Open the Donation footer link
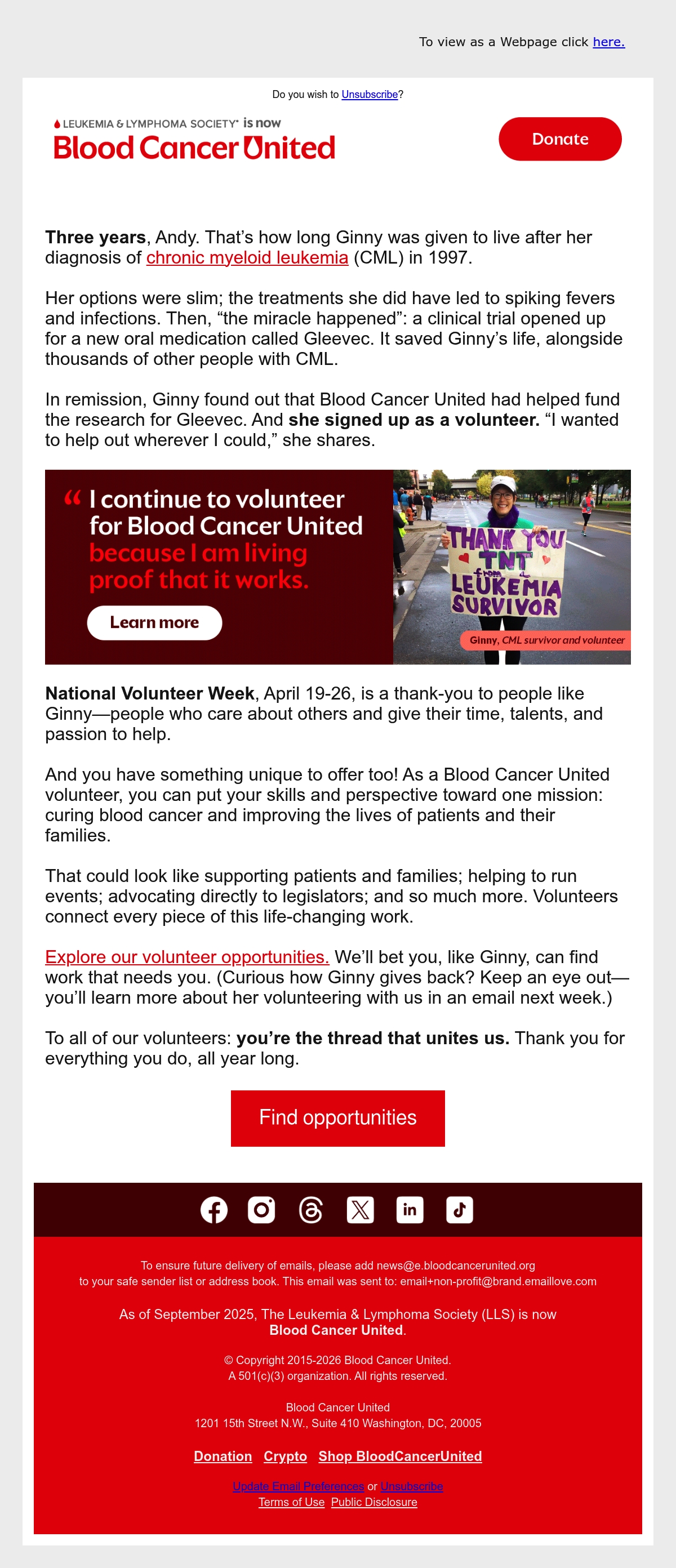The image size is (676, 1568). 223,1456
